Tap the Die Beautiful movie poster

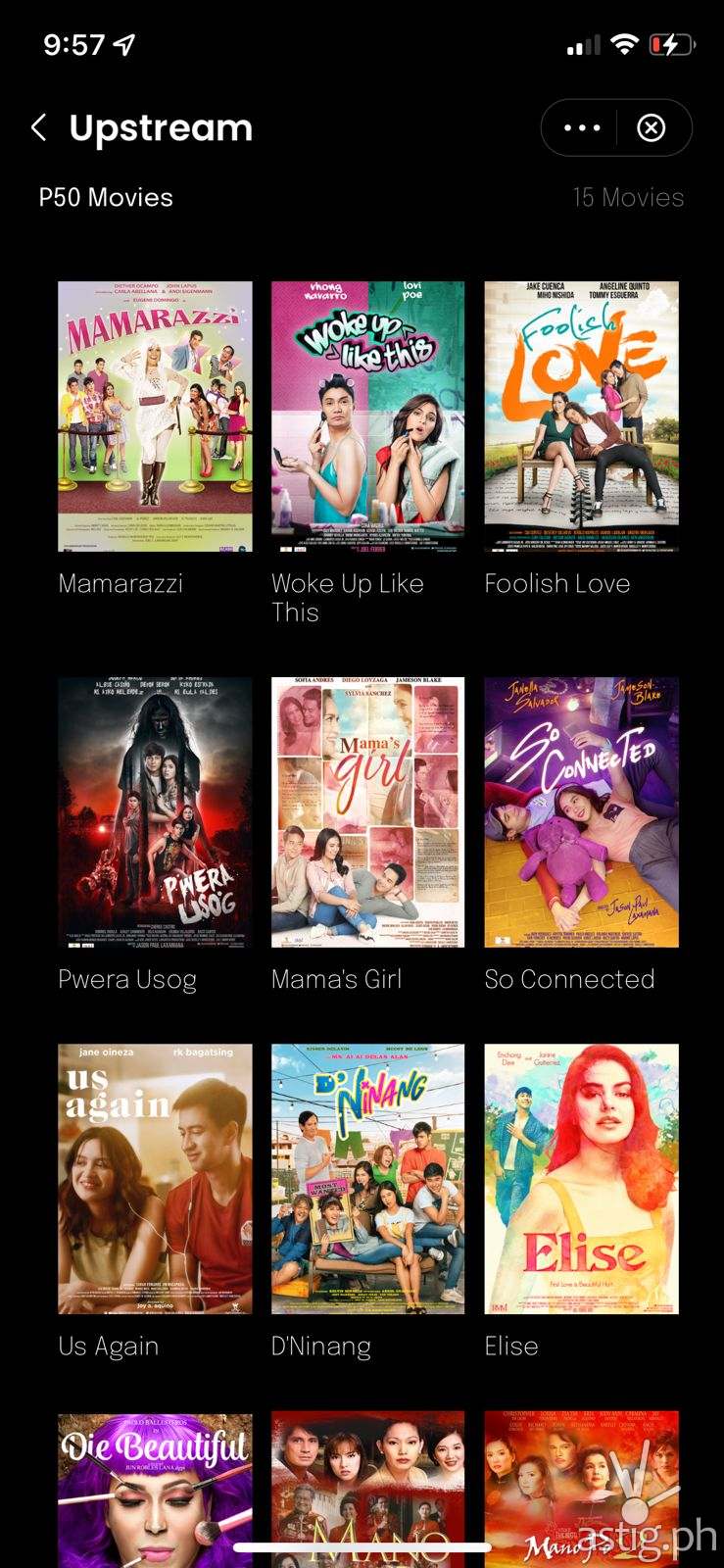(155, 1490)
